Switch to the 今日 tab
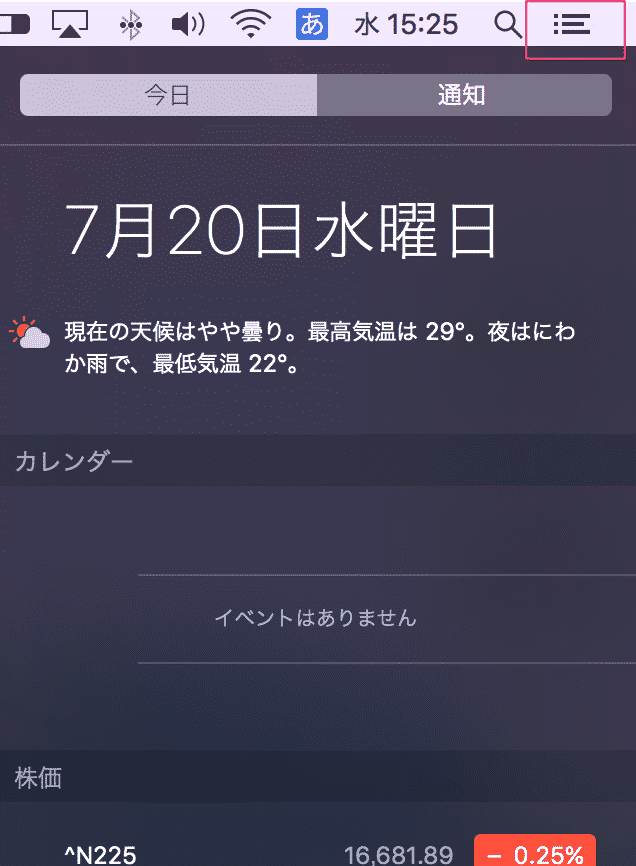This screenshot has width=636, height=866. (168, 95)
